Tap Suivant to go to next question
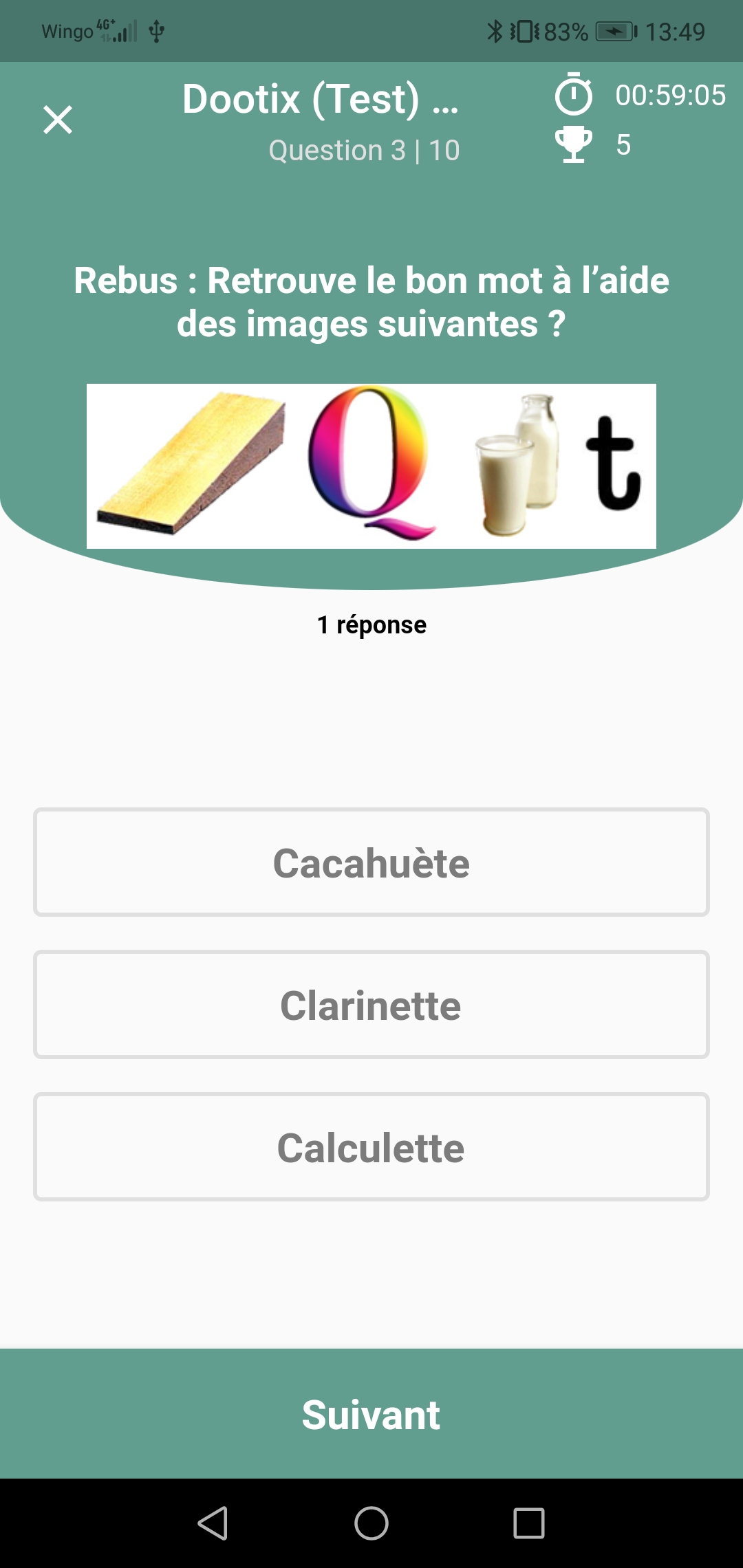 (x=371, y=1414)
